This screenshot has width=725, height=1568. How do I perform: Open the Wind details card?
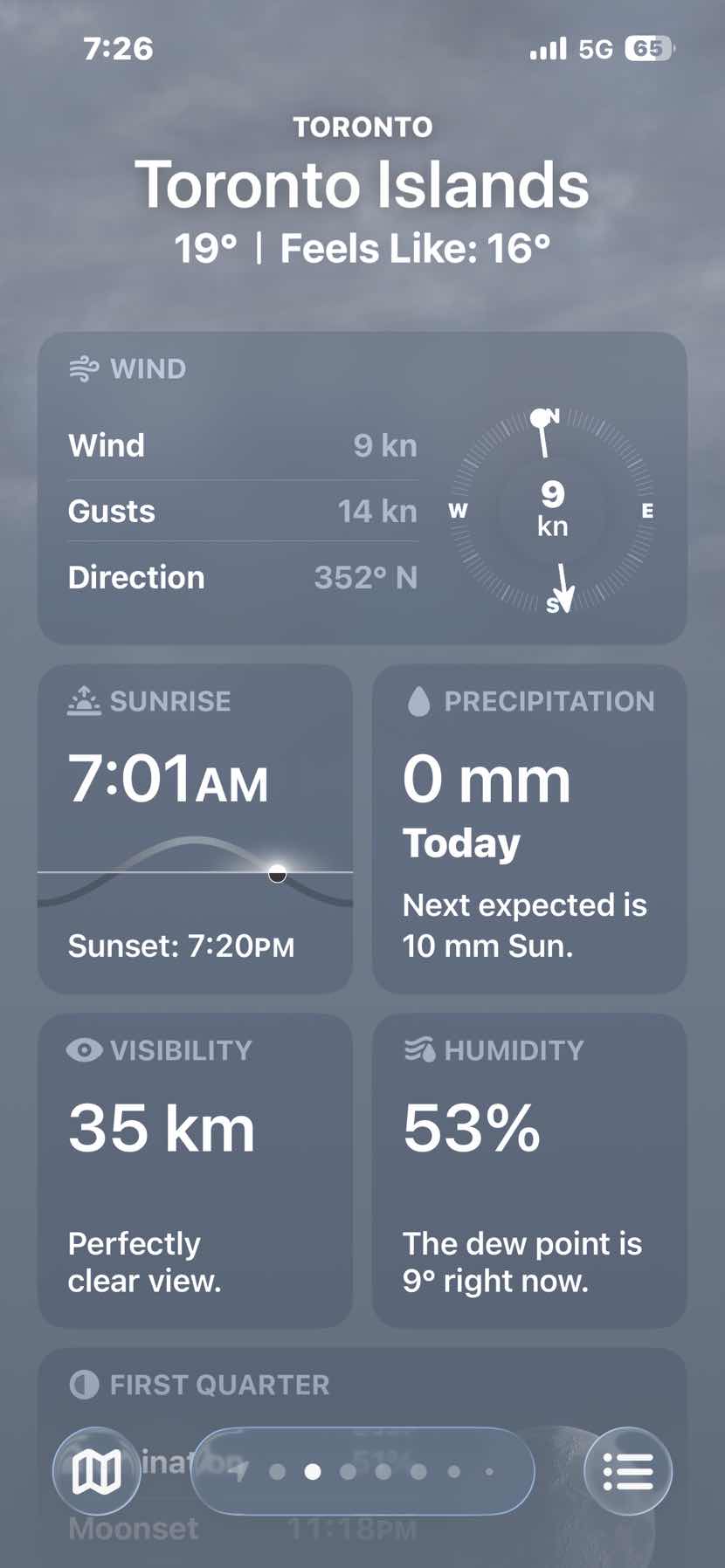362,488
